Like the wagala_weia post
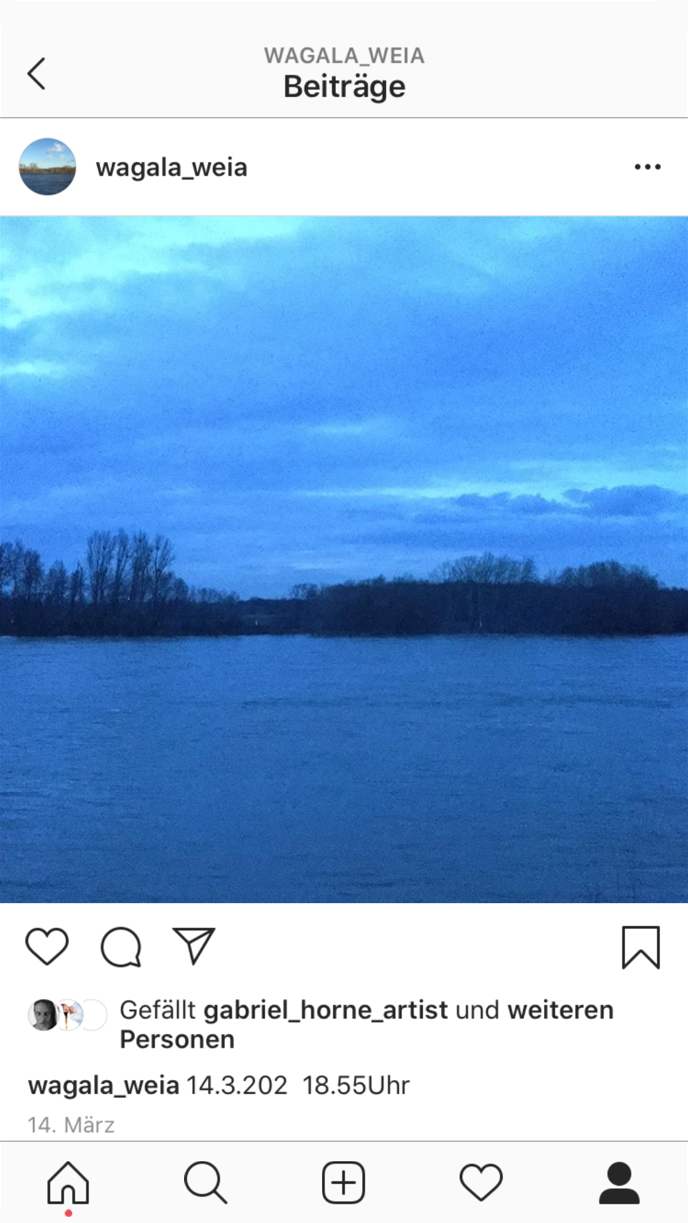The image size is (688, 1223). 47,946
